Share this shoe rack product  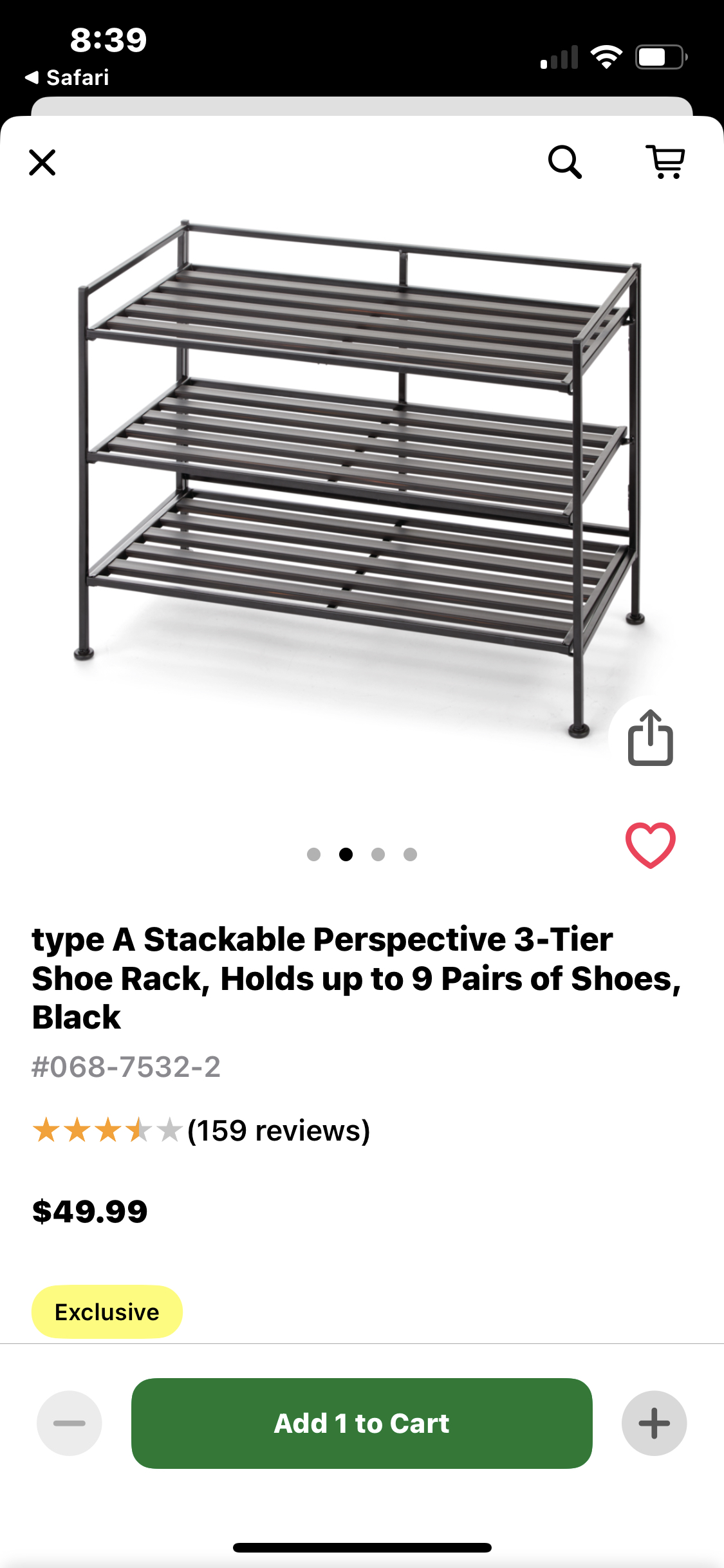click(x=650, y=738)
